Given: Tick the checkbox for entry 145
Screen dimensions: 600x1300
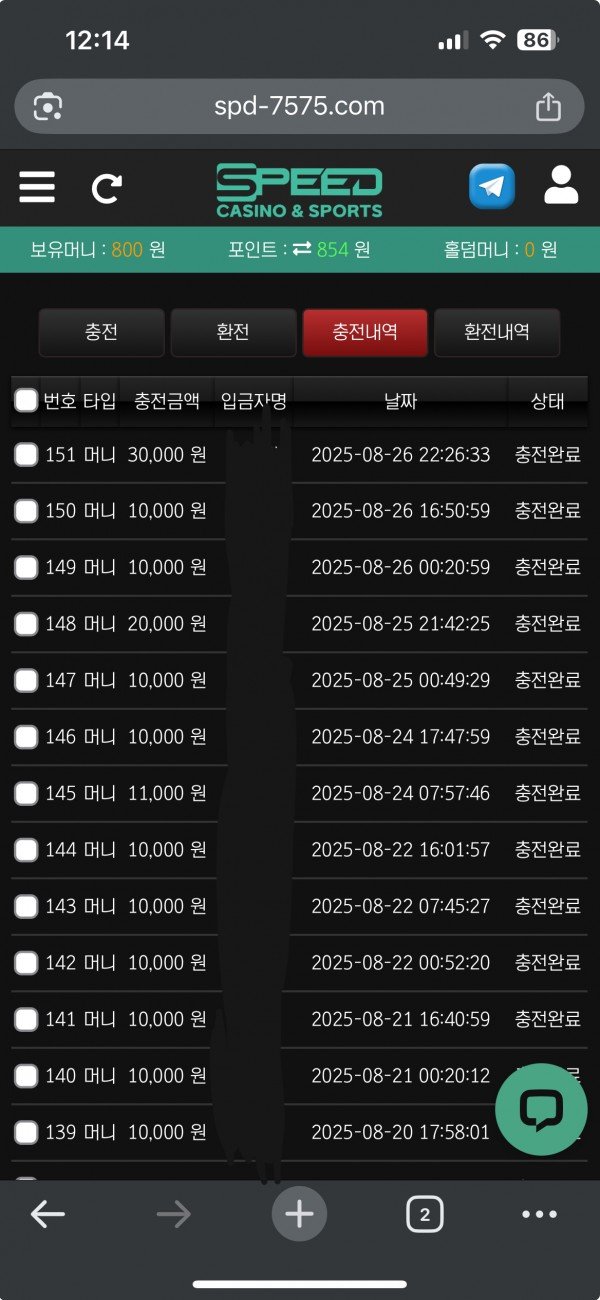Looking at the screenshot, I should click(26, 793).
